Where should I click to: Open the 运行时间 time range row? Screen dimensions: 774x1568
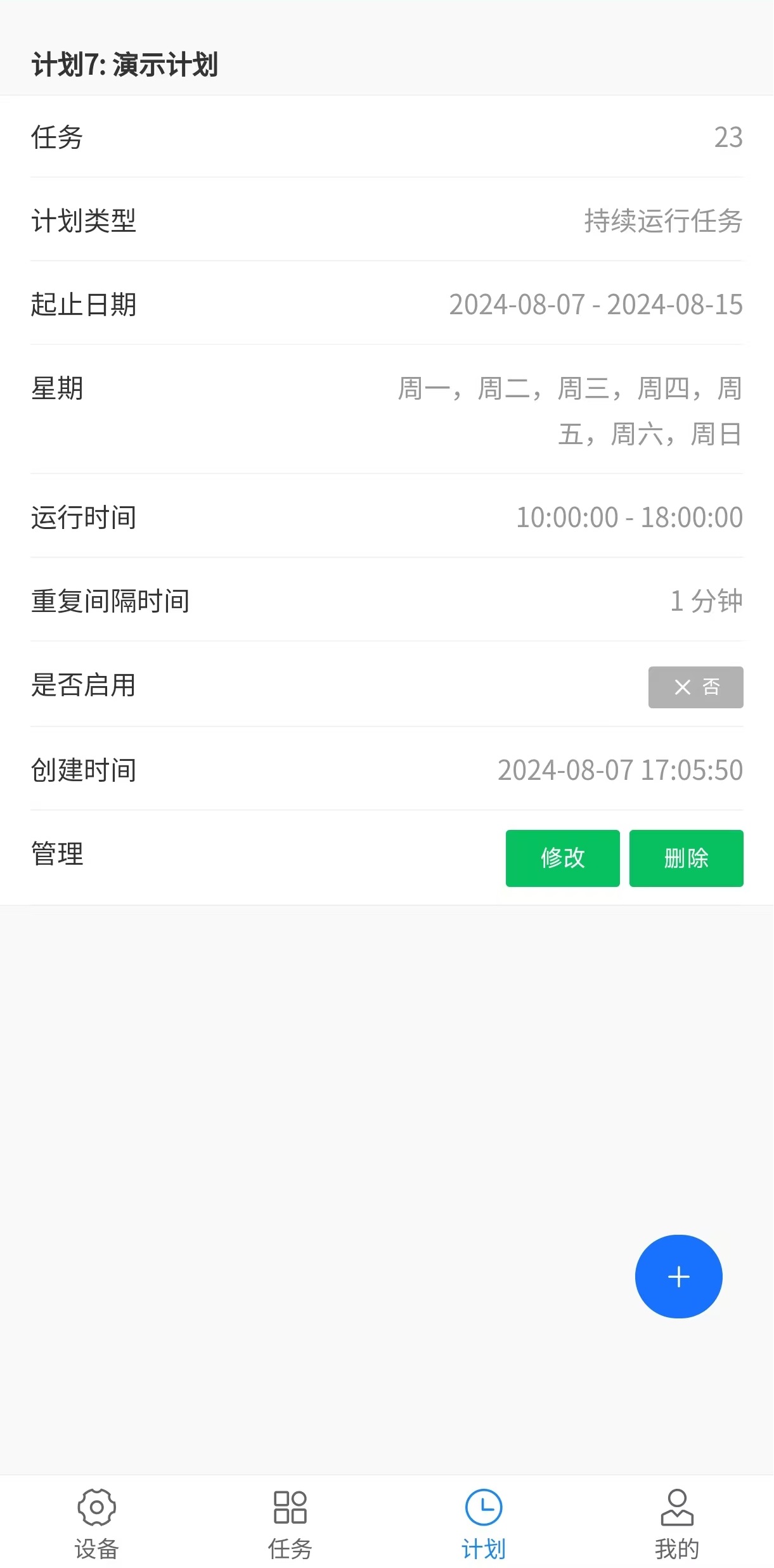coord(387,517)
